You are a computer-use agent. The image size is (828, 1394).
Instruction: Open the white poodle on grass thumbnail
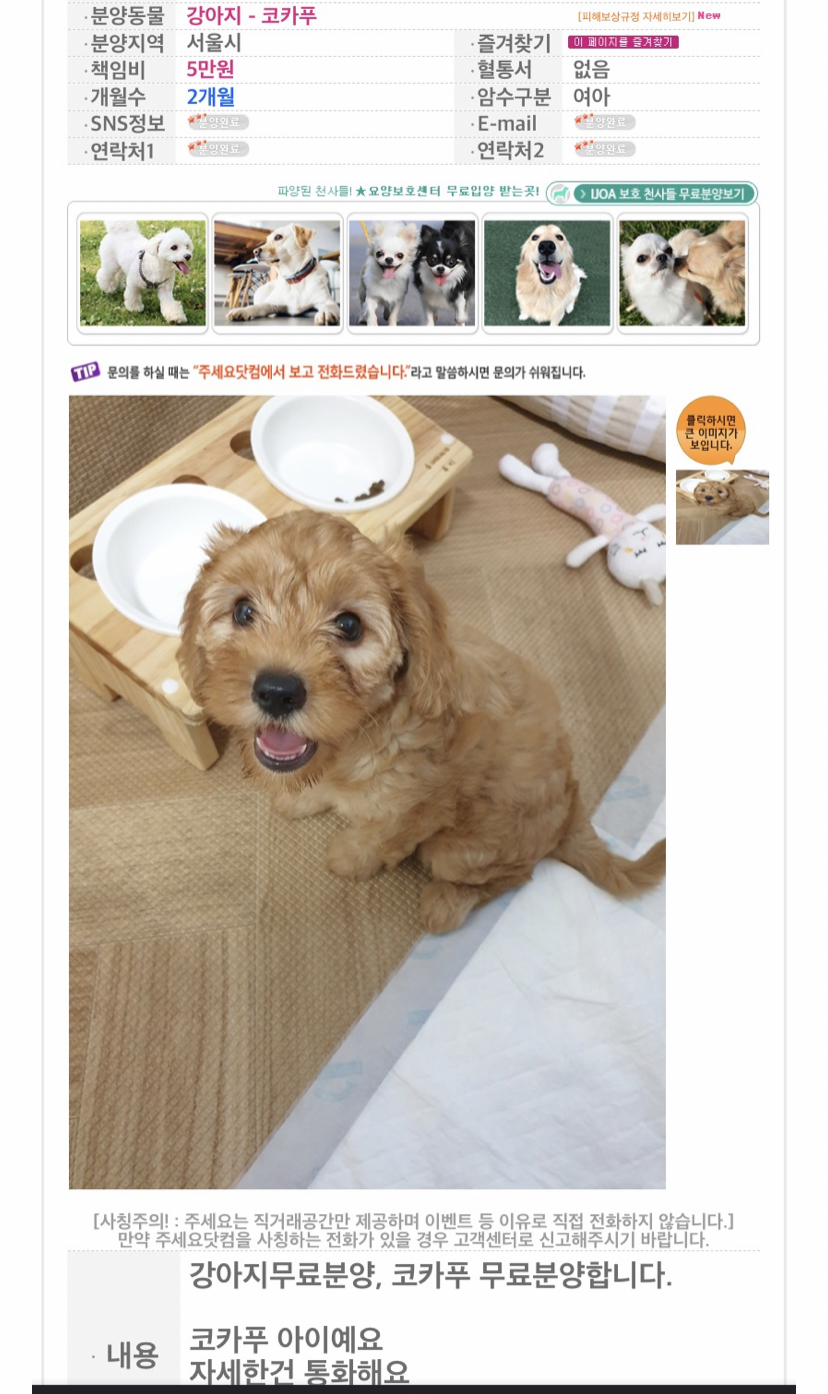pyautogui.click(x=142, y=273)
